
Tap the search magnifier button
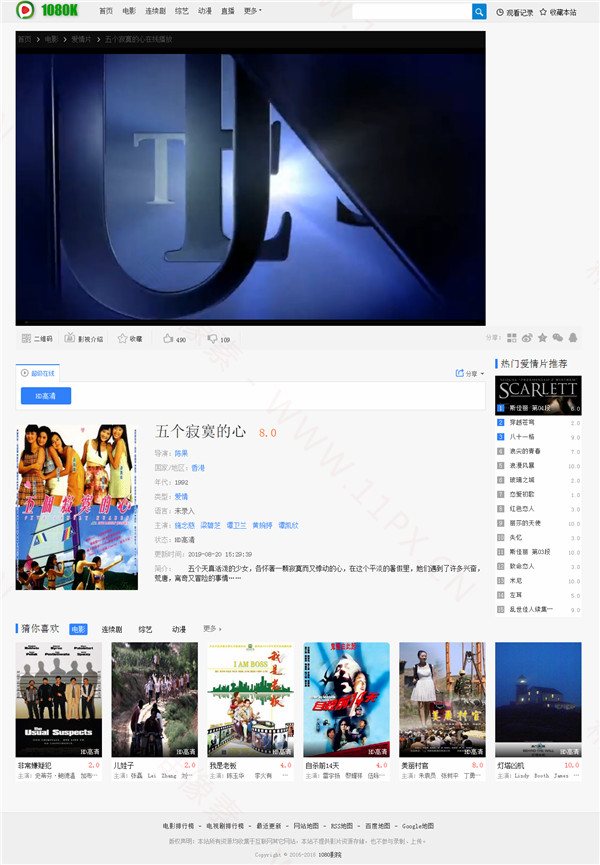(479, 12)
